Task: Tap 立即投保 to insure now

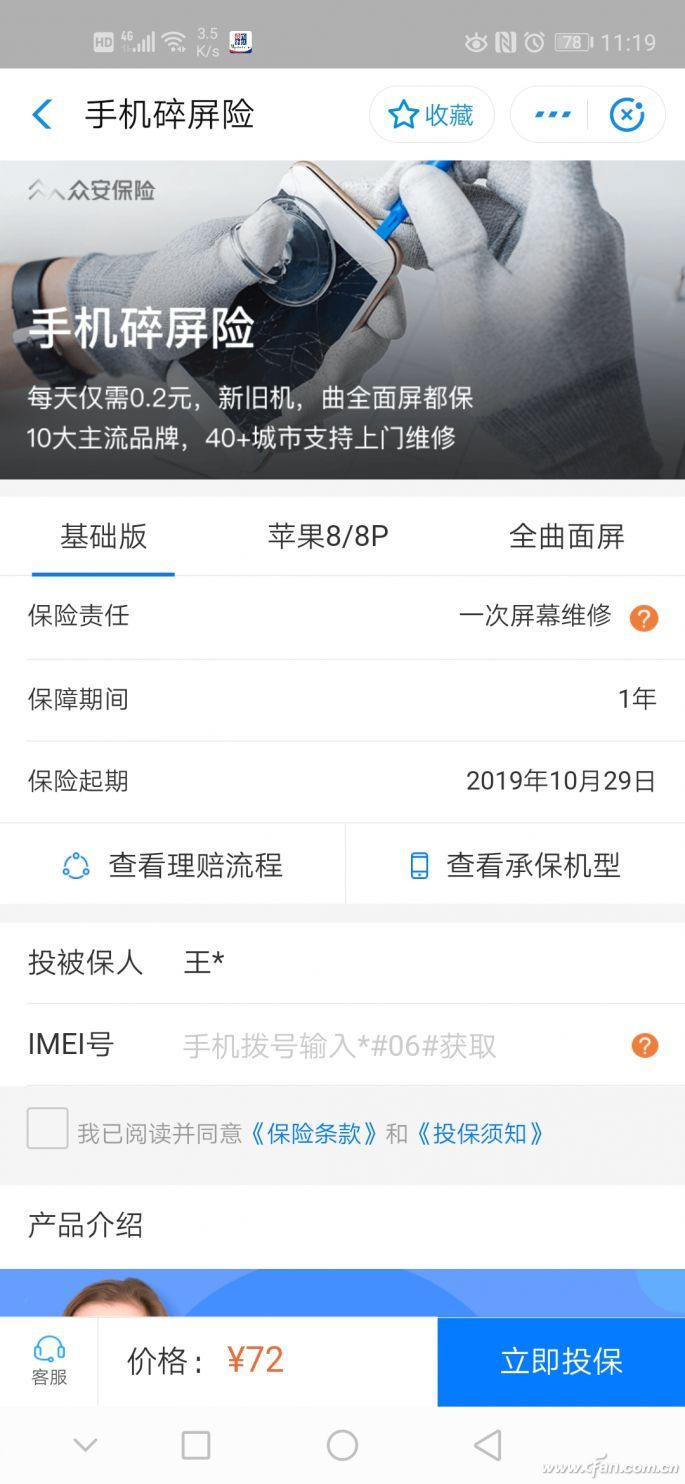Action: click(x=561, y=1361)
